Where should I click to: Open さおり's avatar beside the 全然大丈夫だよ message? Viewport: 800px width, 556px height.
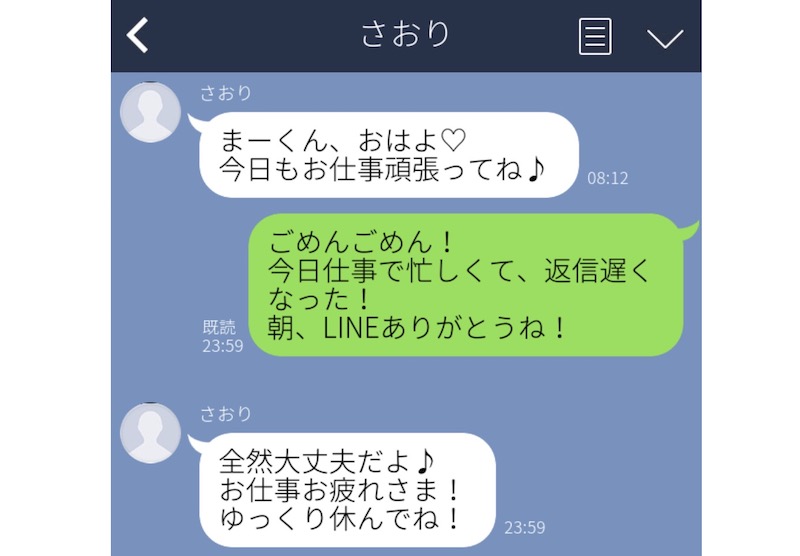tap(150, 433)
